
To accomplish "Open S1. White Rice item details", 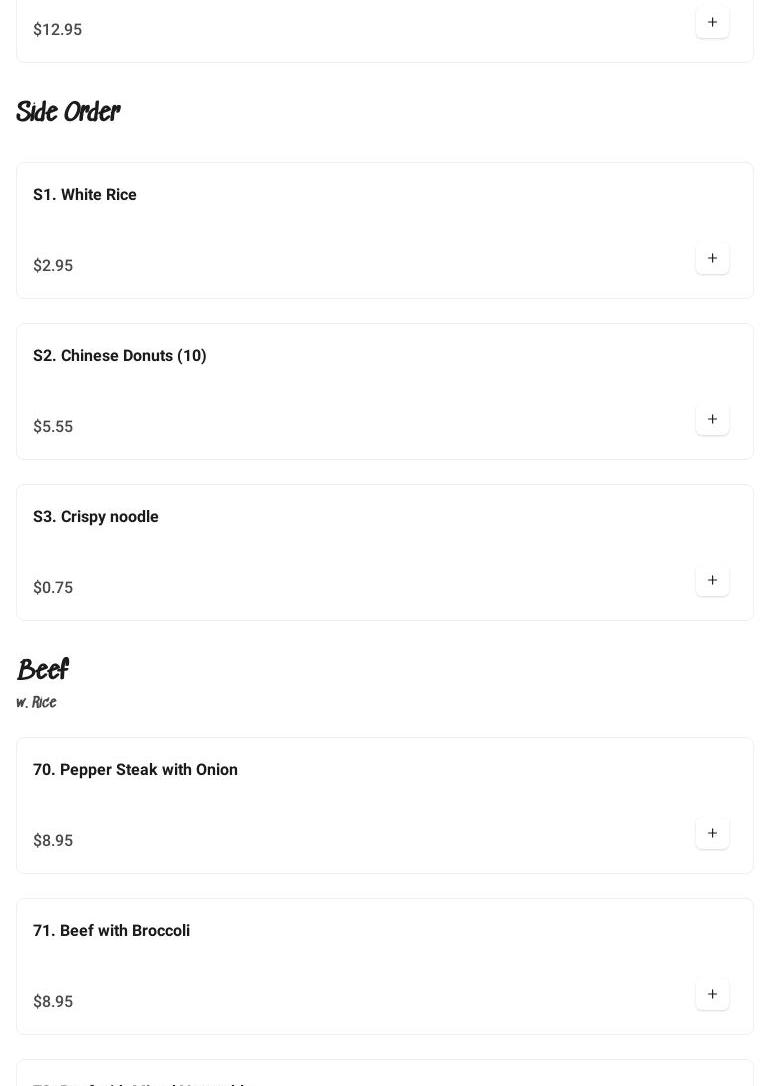I will click(85, 195).
